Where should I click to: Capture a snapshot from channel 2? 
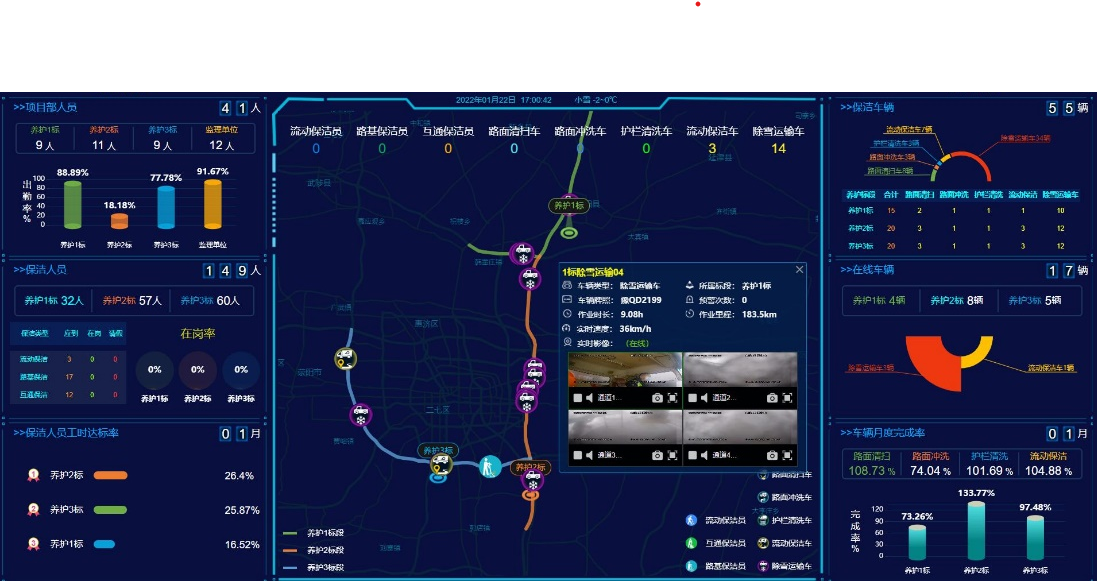tap(772, 398)
